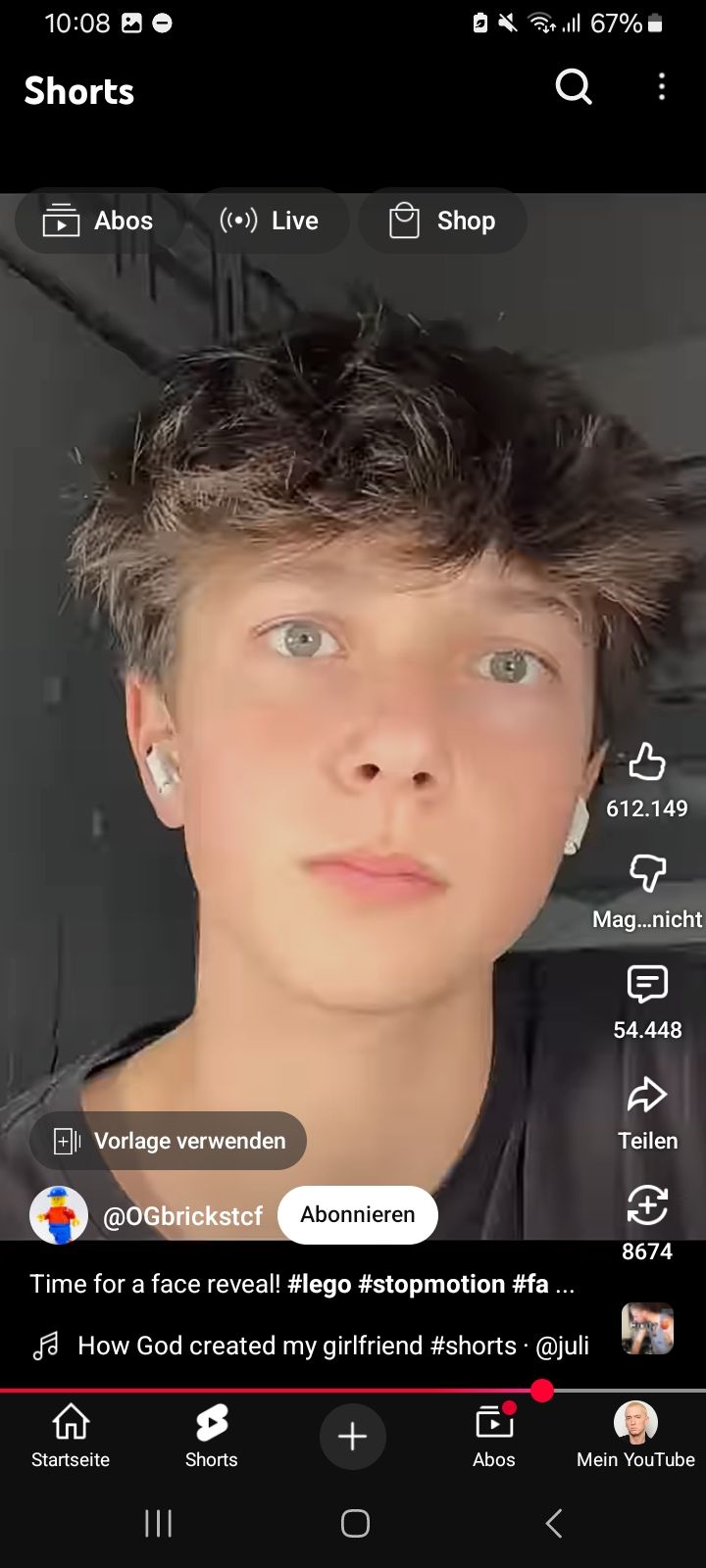This screenshot has height=1568, width=706.
Task: Share this Short via Teilen
Action: (647, 1096)
